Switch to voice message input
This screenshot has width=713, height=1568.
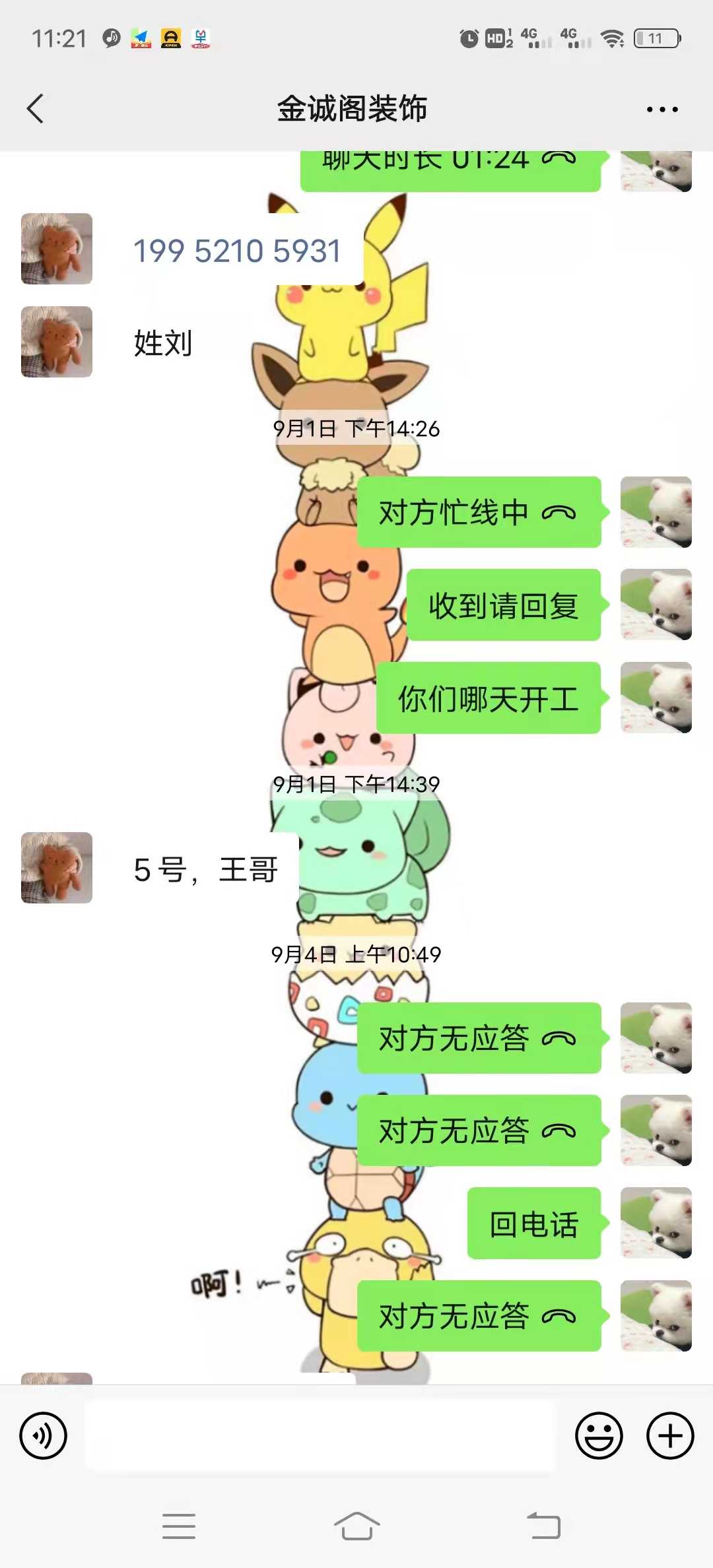click(44, 1435)
